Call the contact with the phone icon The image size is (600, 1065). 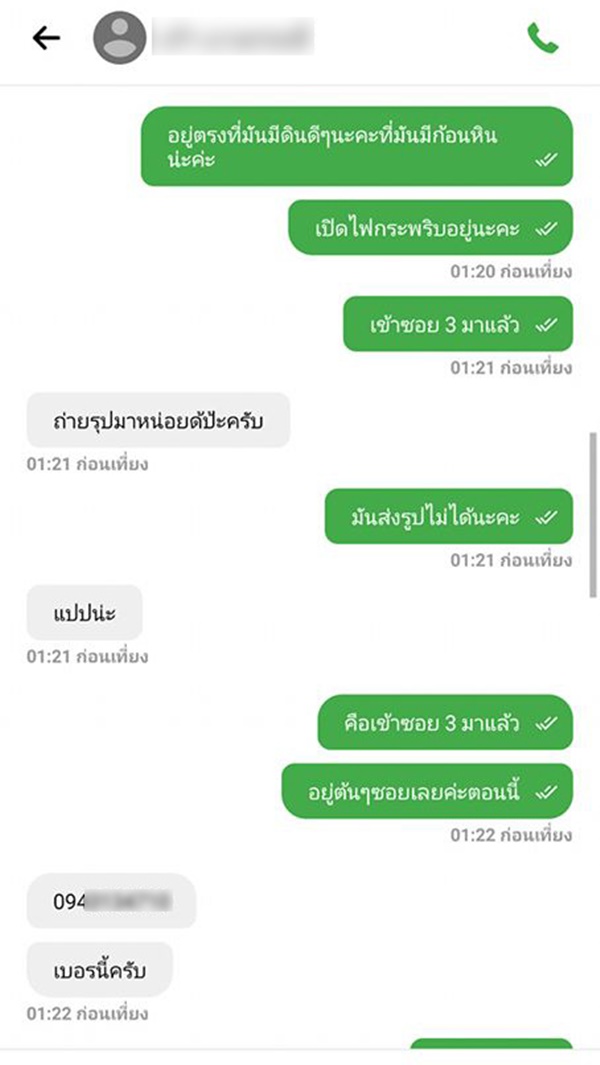pos(542,39)
